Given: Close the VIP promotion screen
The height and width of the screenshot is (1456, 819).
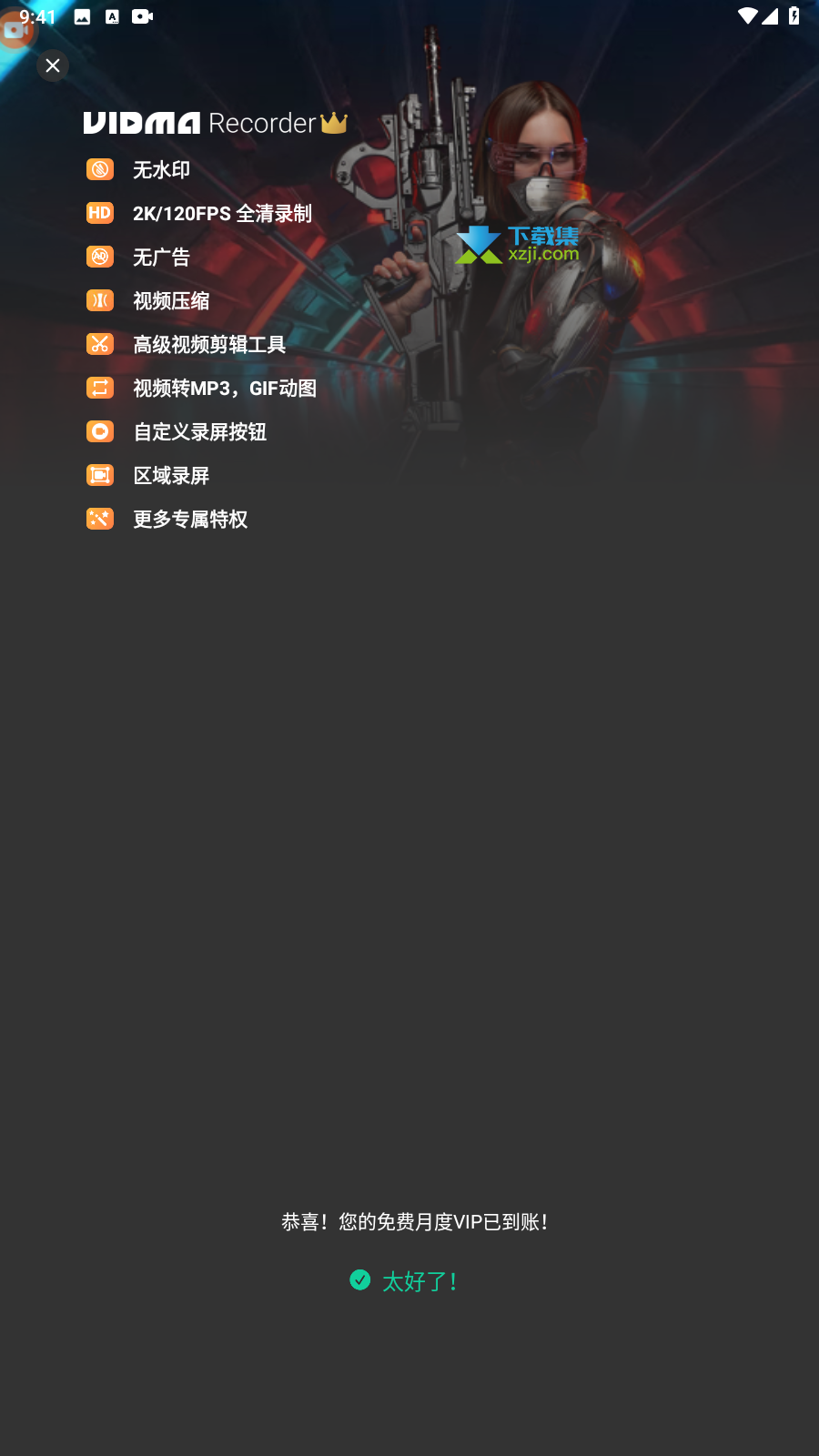Looking at the screenshot, I should click(x=53, y=66).
